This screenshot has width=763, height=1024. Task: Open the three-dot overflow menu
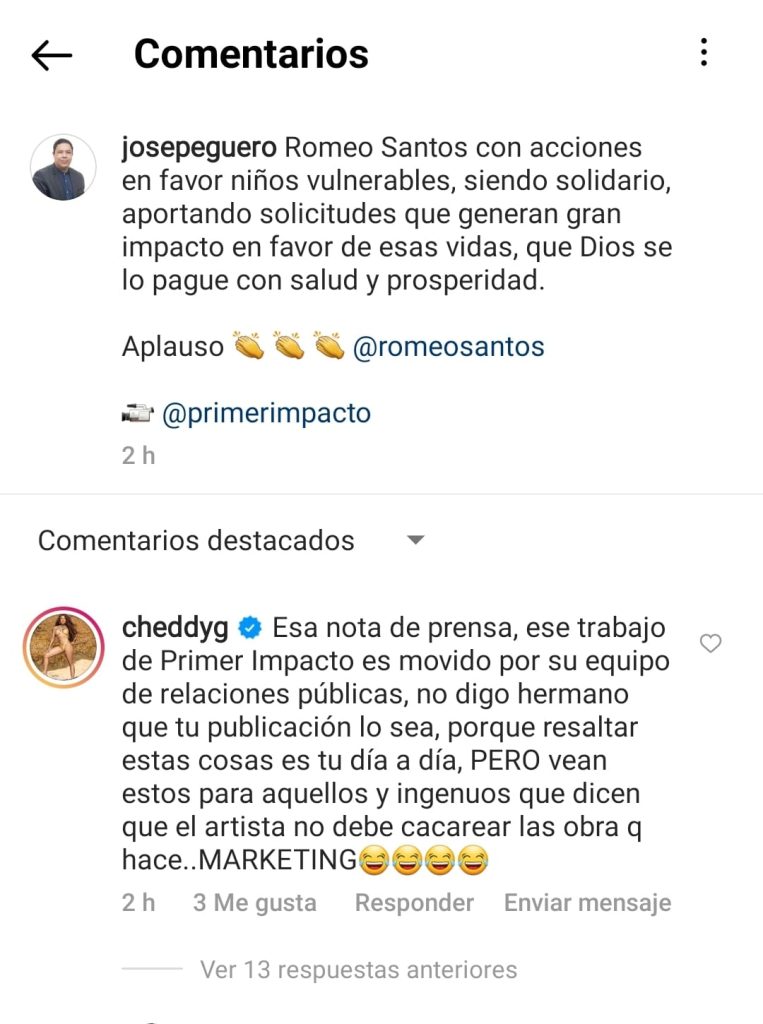pyautogui.click(x=704, y=53)
